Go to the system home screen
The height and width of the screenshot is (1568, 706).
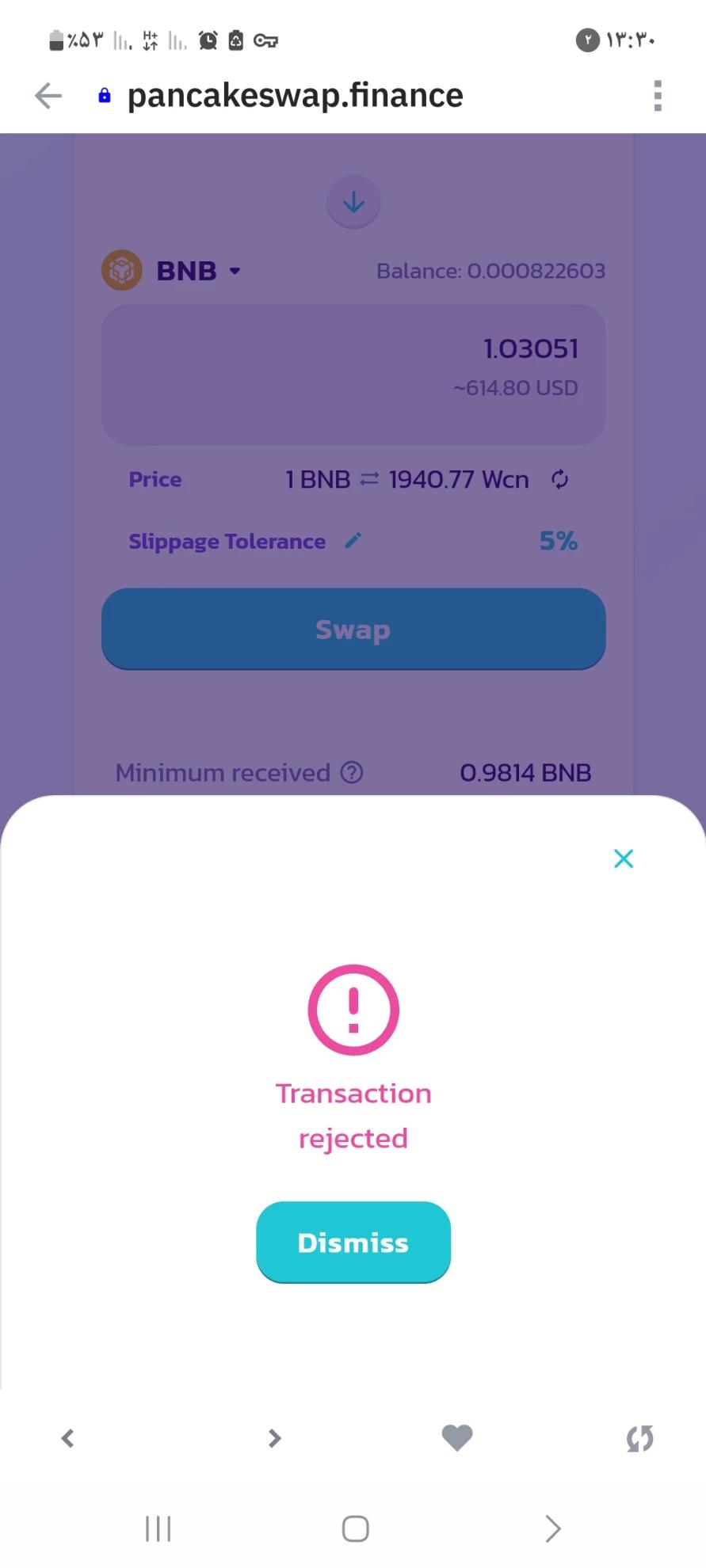[x=355, y=1528]
